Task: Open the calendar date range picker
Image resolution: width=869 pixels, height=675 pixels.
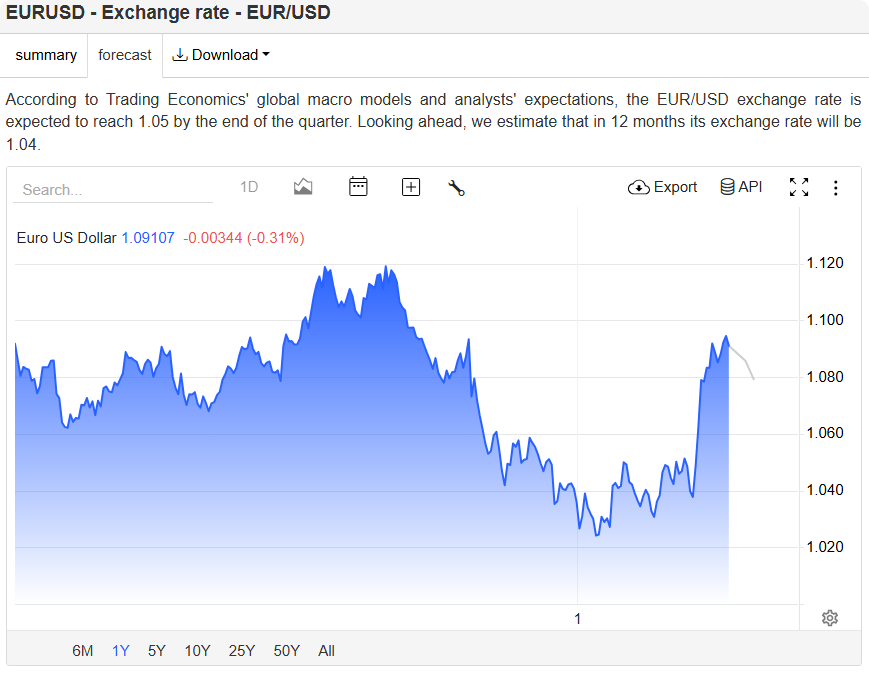Action: tap(358, 187)
